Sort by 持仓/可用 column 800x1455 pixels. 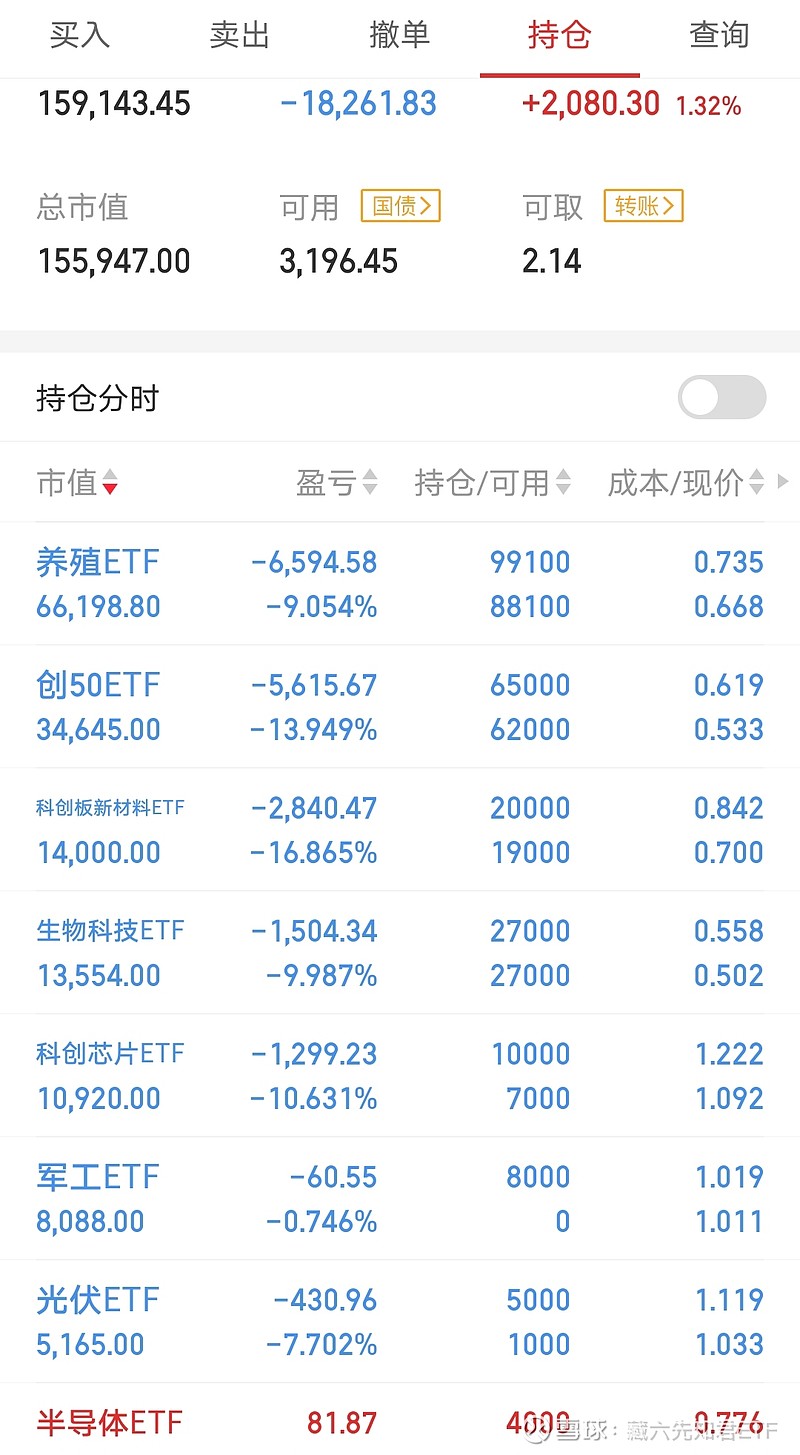point(493,483)
